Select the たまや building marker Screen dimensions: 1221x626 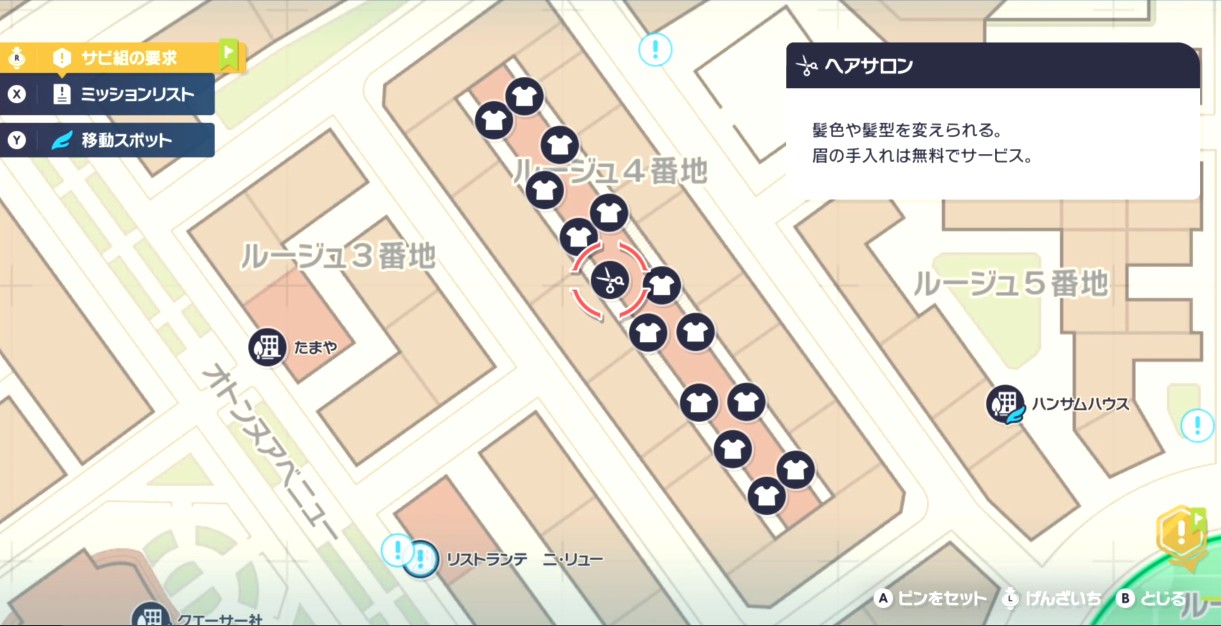point(267,348)
